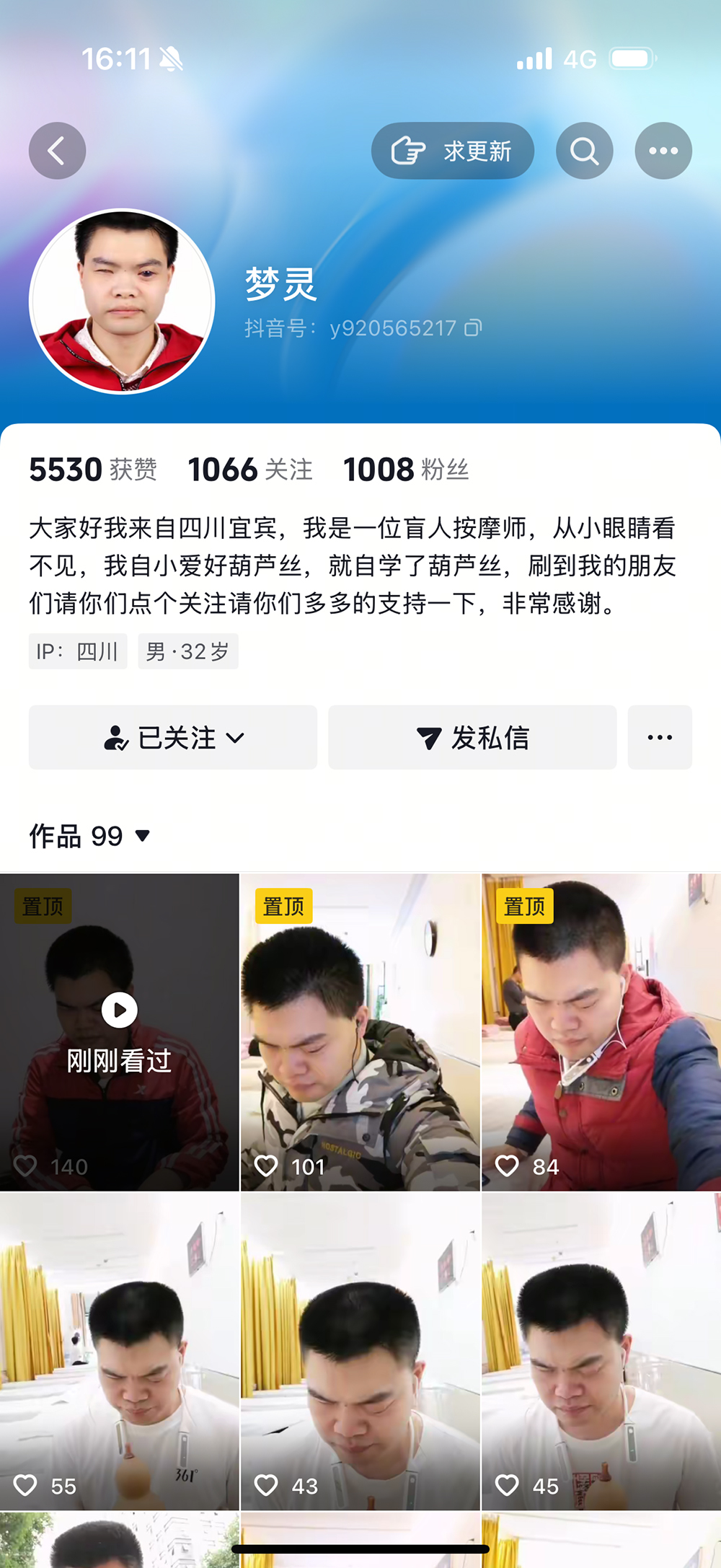
Task: Open the pinned video with 84 likes
Action: tap(601, 1031)
